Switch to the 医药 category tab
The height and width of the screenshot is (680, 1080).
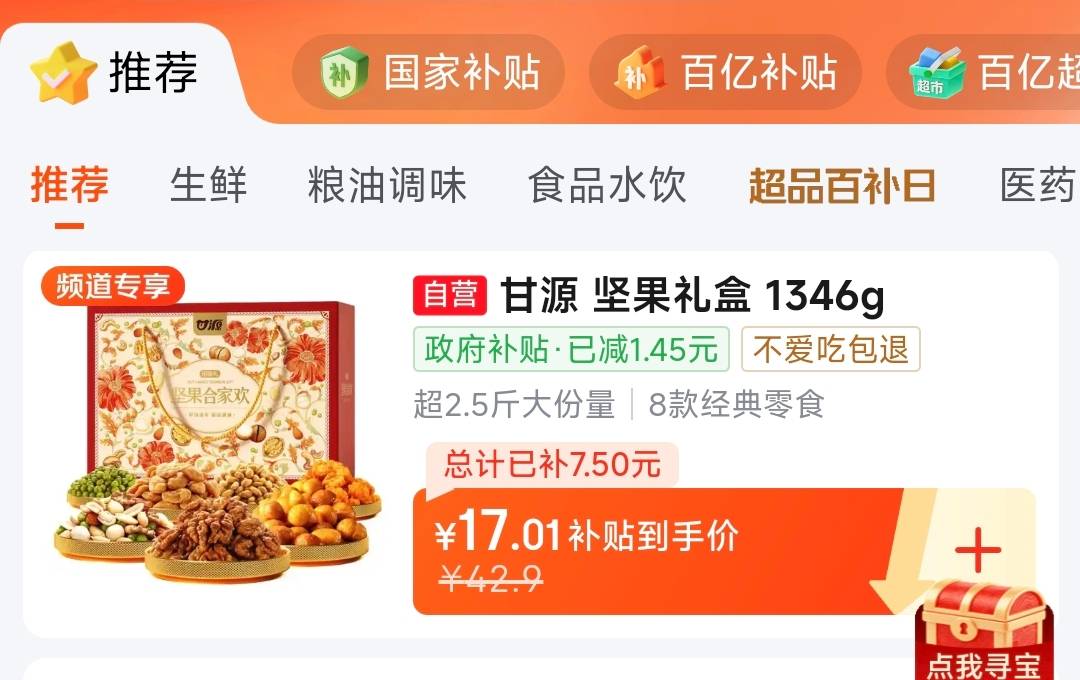pyautogui.click(x=1036, y=186)
